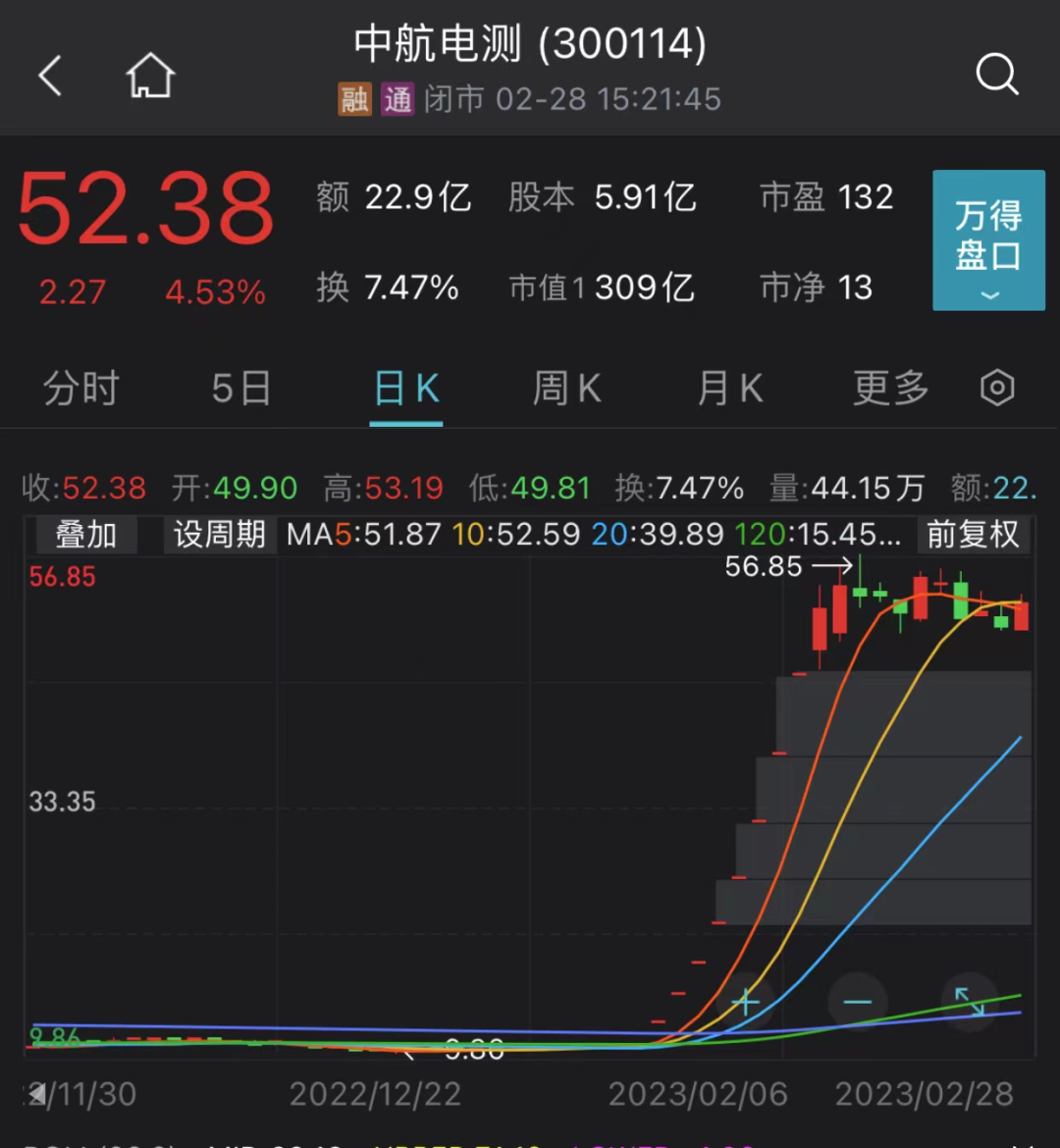
Task: Zoom in the chart with plus
Action: tap(746, 1002)
